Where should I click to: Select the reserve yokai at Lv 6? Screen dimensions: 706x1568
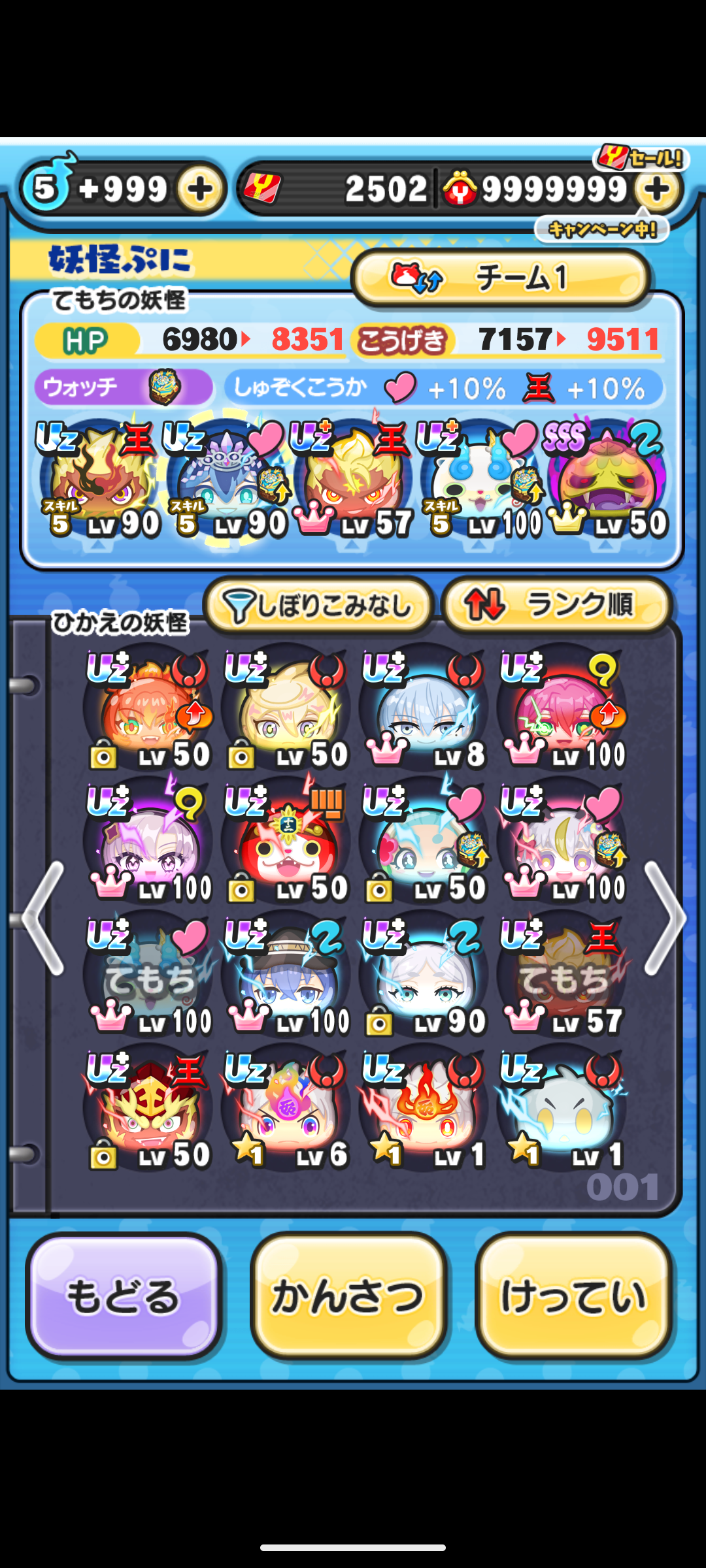point(287,1111)
